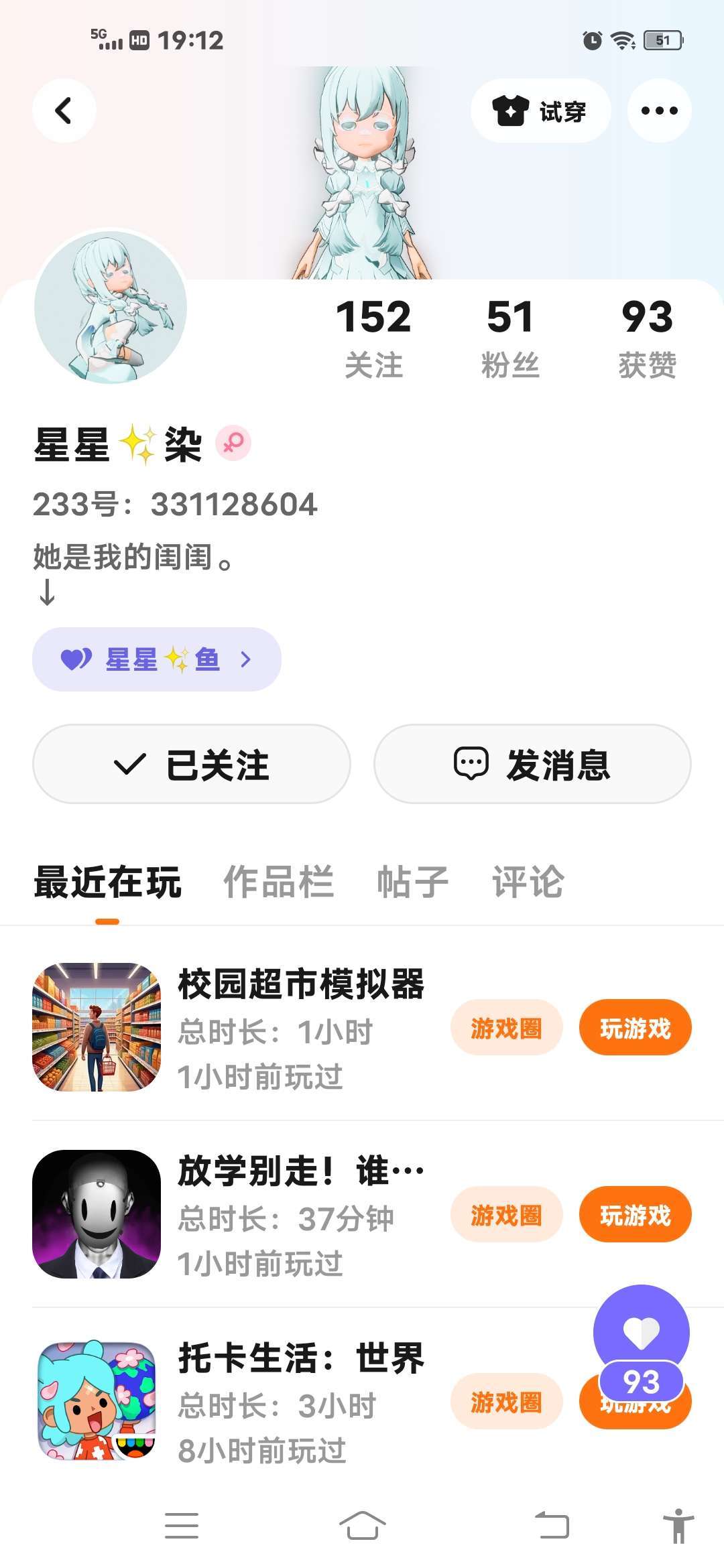The image size is (724, 1568).
Task: Open 游戏圈 for 托卡生活：世界
Action: 506,1401
